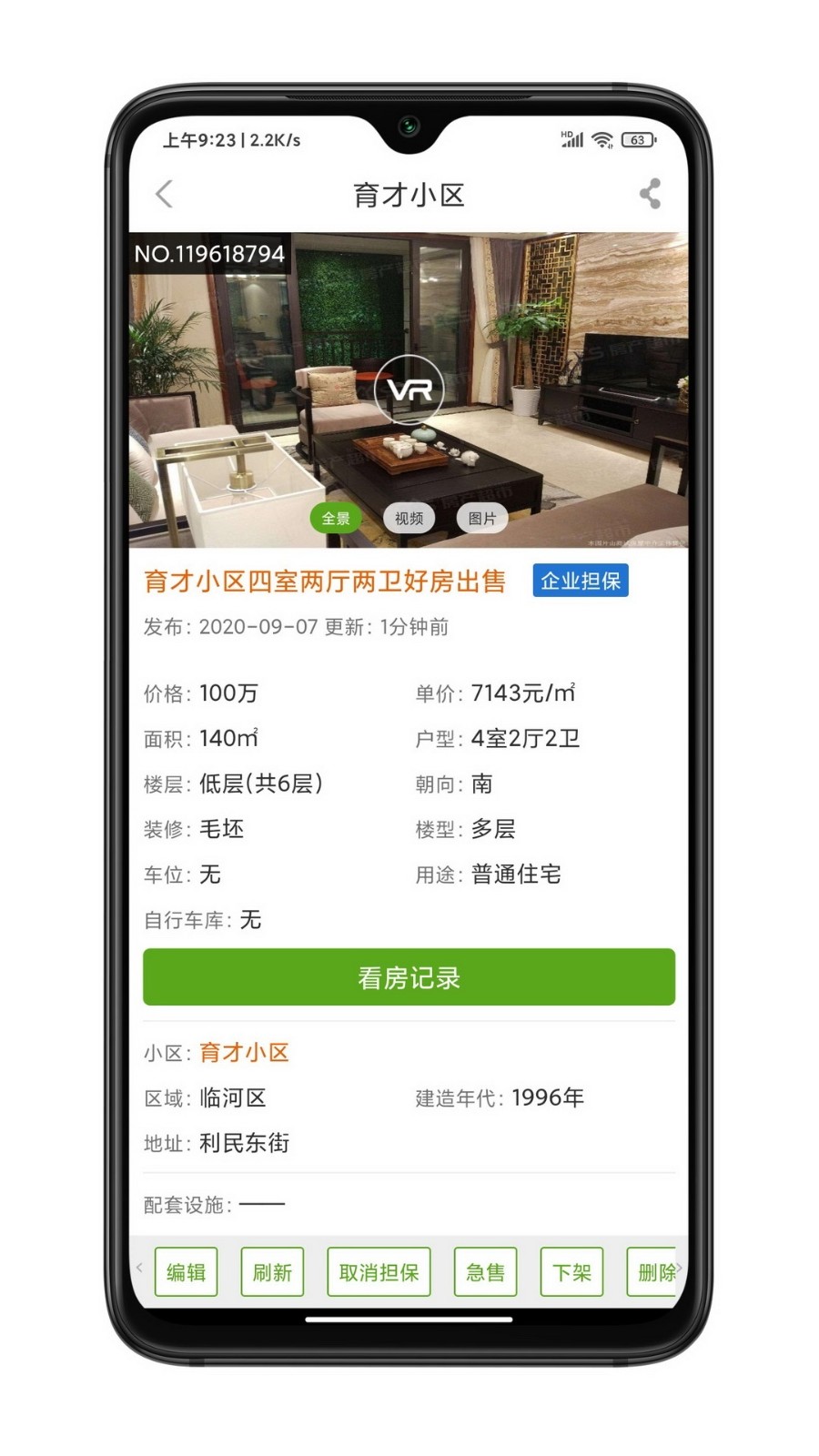Mark the listing as 急售
The width and height of the screenshot is (819, 1456).
(x=485, y=1271)
